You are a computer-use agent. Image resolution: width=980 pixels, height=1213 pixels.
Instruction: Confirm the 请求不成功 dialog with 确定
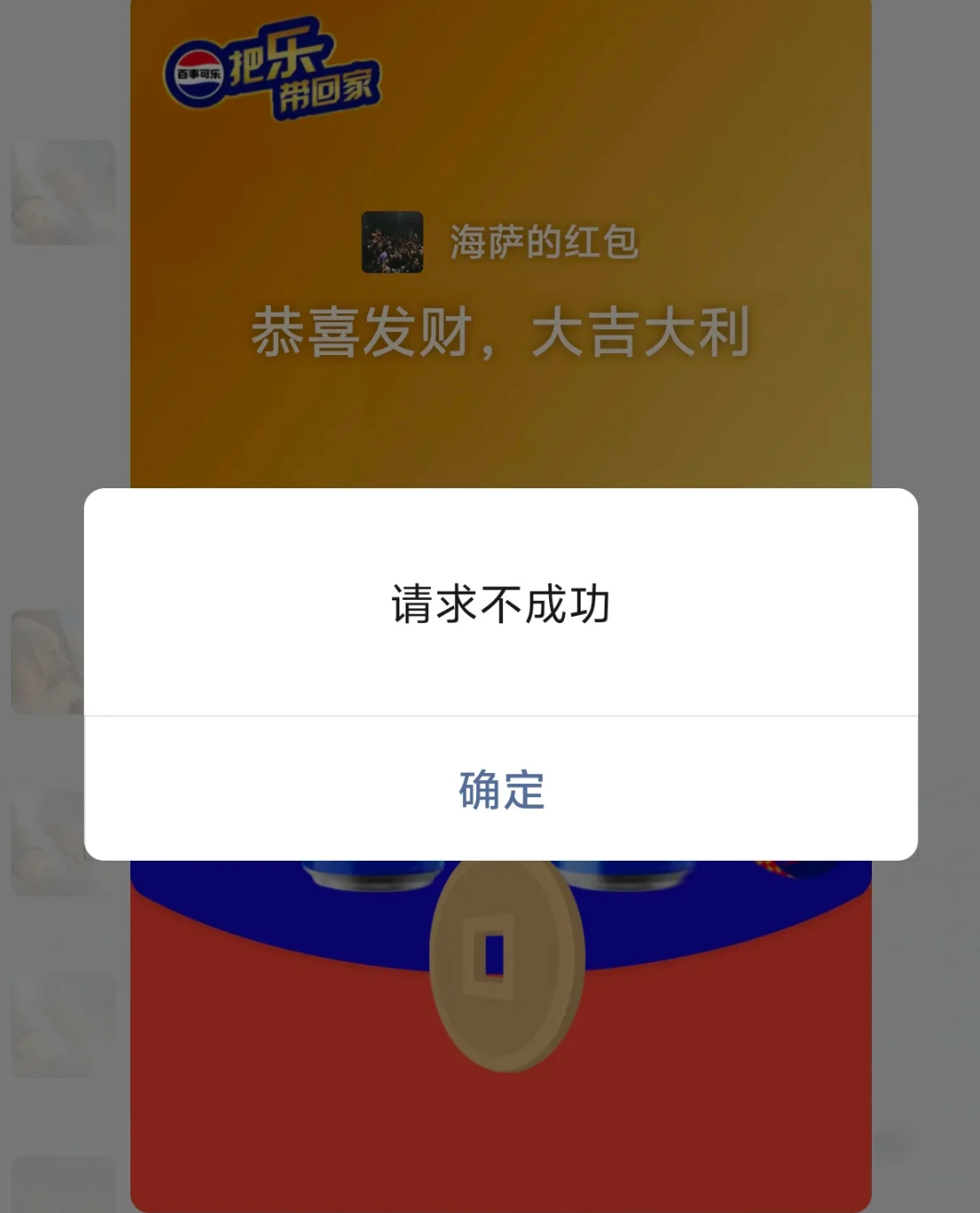pyautogui.click(x=501, y=789)
